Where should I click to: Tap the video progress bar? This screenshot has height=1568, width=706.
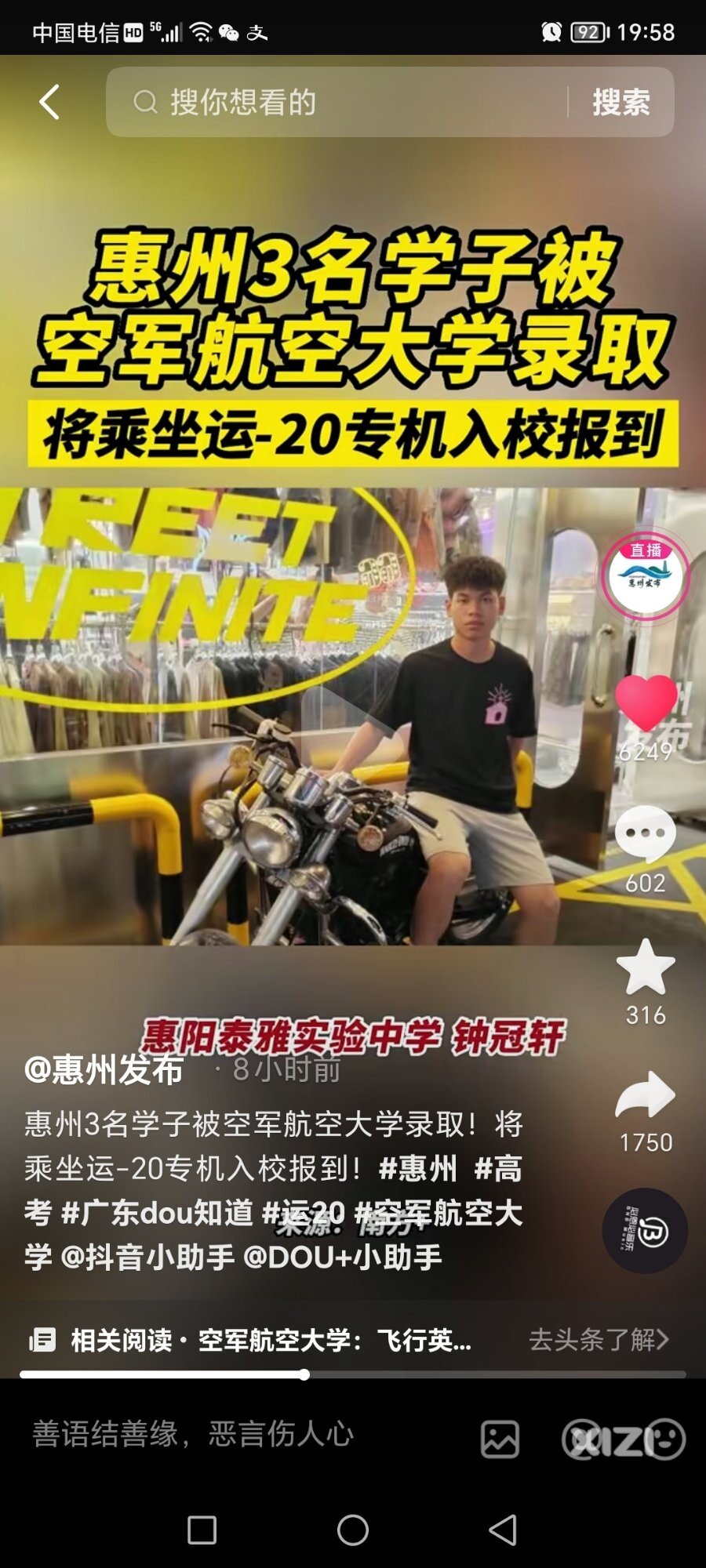353,1374
